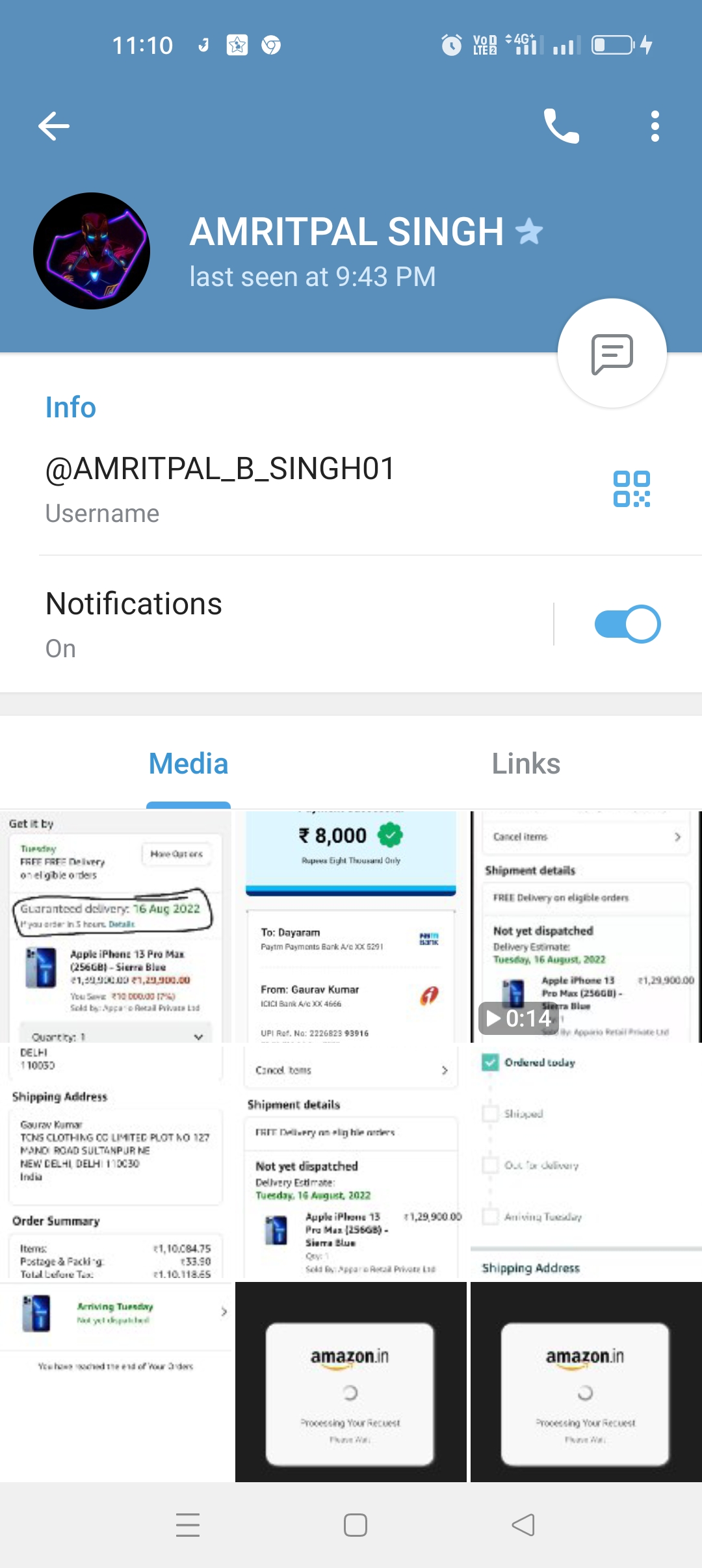The image size is (702, 1568).
Task: Tap the @AMRITPAL_B_SINGH01 username row
Action: (260, 488)
